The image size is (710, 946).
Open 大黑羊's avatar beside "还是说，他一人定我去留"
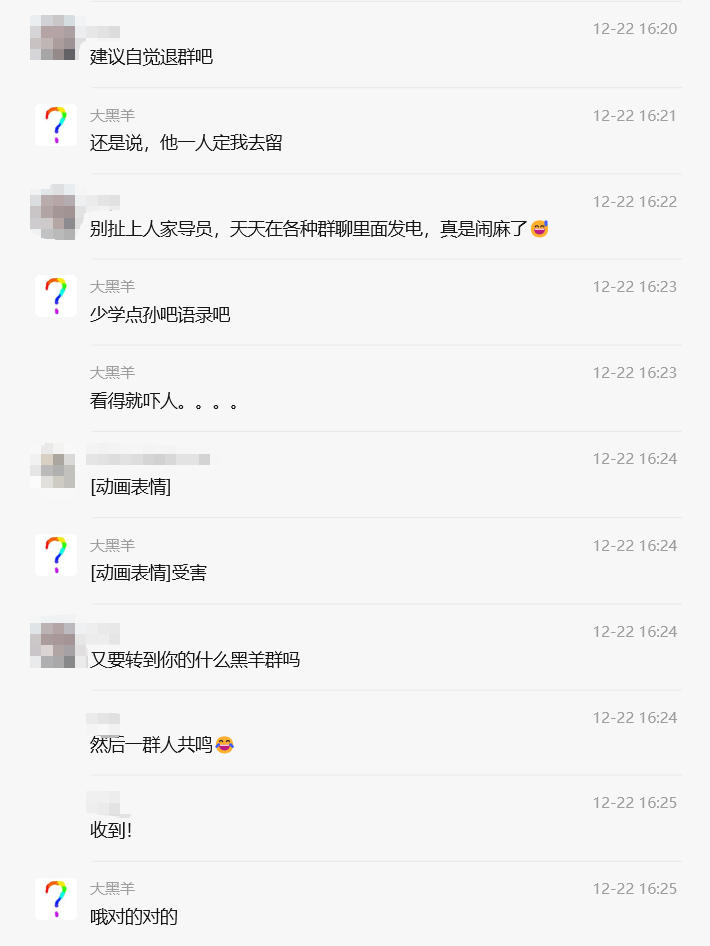point(56,125)
